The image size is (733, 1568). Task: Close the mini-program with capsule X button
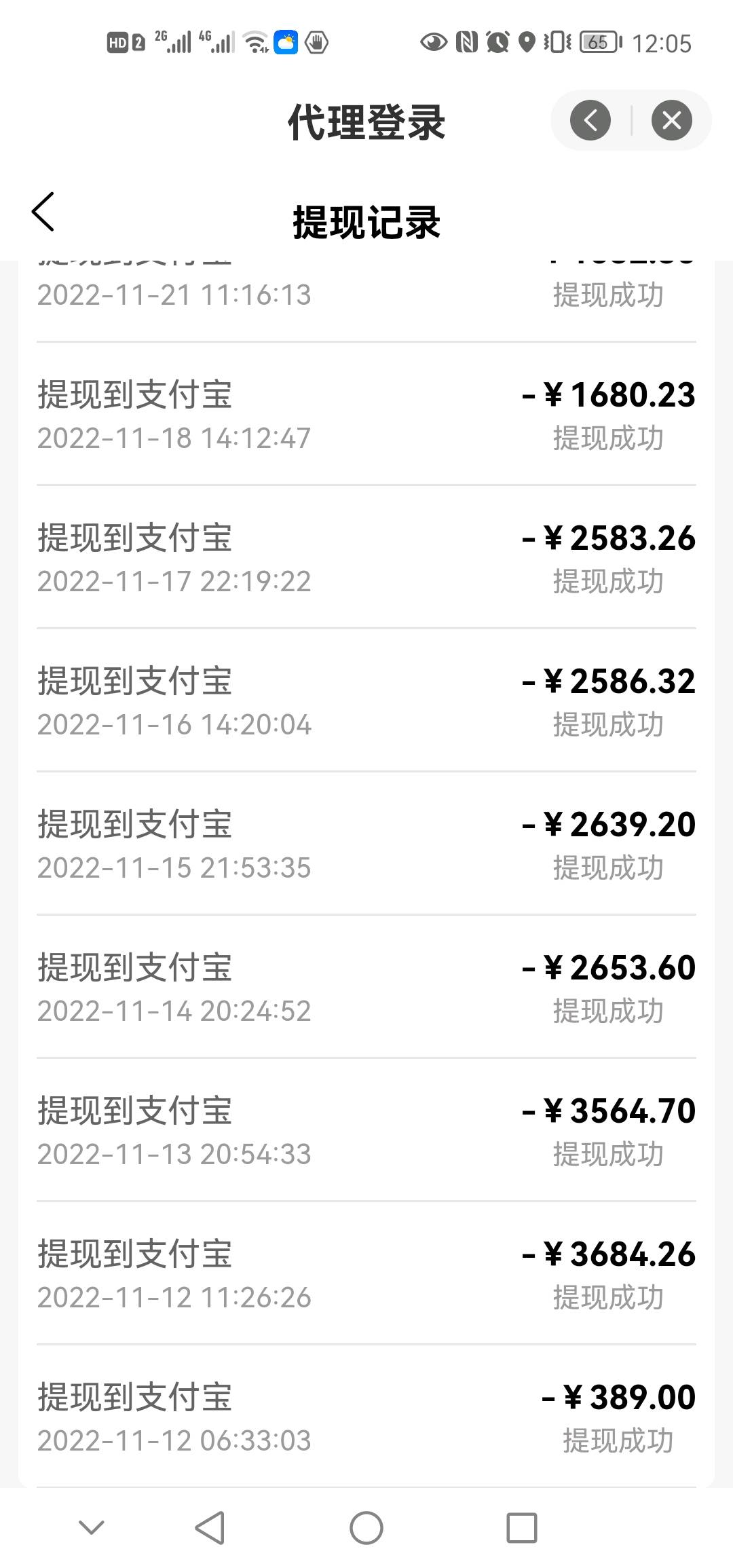pos(671,121)
